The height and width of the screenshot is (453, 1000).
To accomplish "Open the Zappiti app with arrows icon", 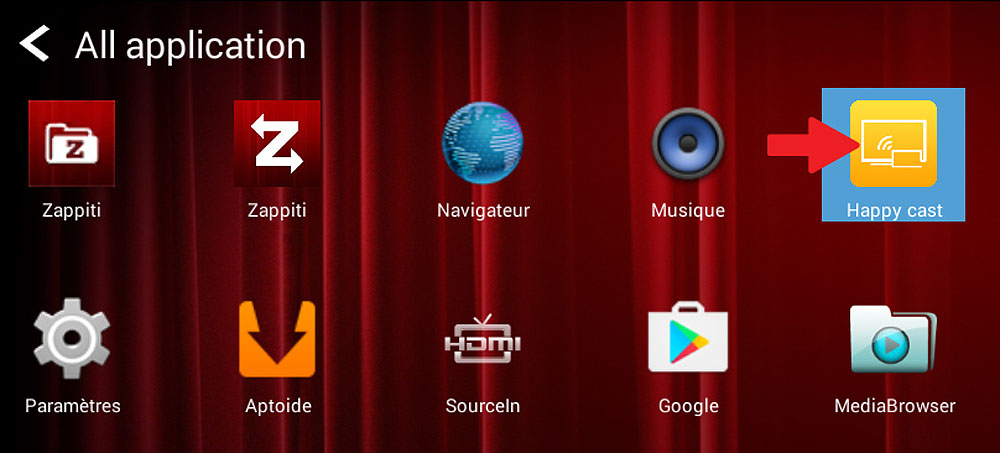I will pyautogui.click(x=277, y=143).
